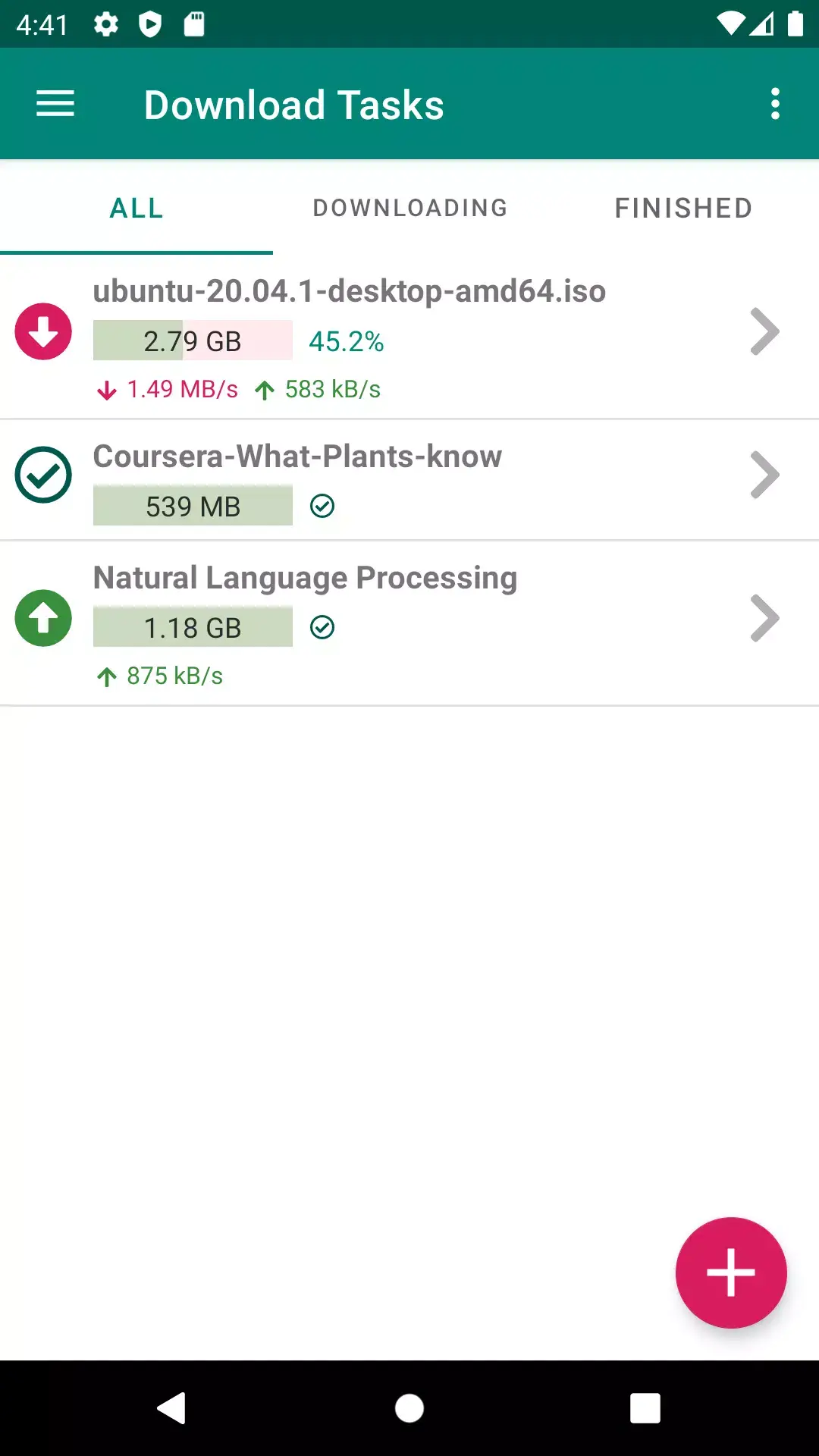Select the ALL tab
The width and height of the screenshot is (819, 1456).
[x=136, y=208]
